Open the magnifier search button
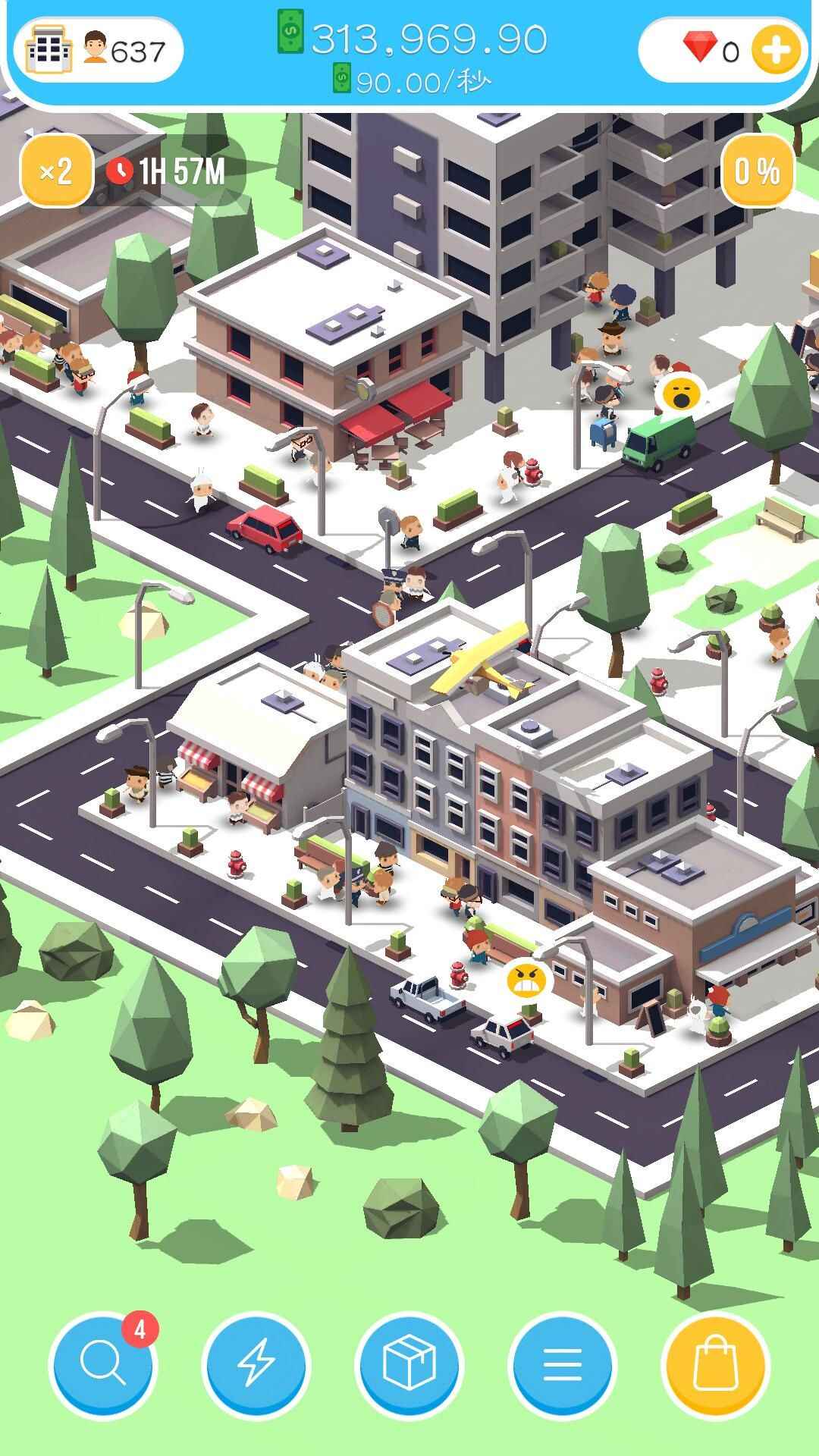This screenshot has width=819, height=1456. (x=102, y=1364)
